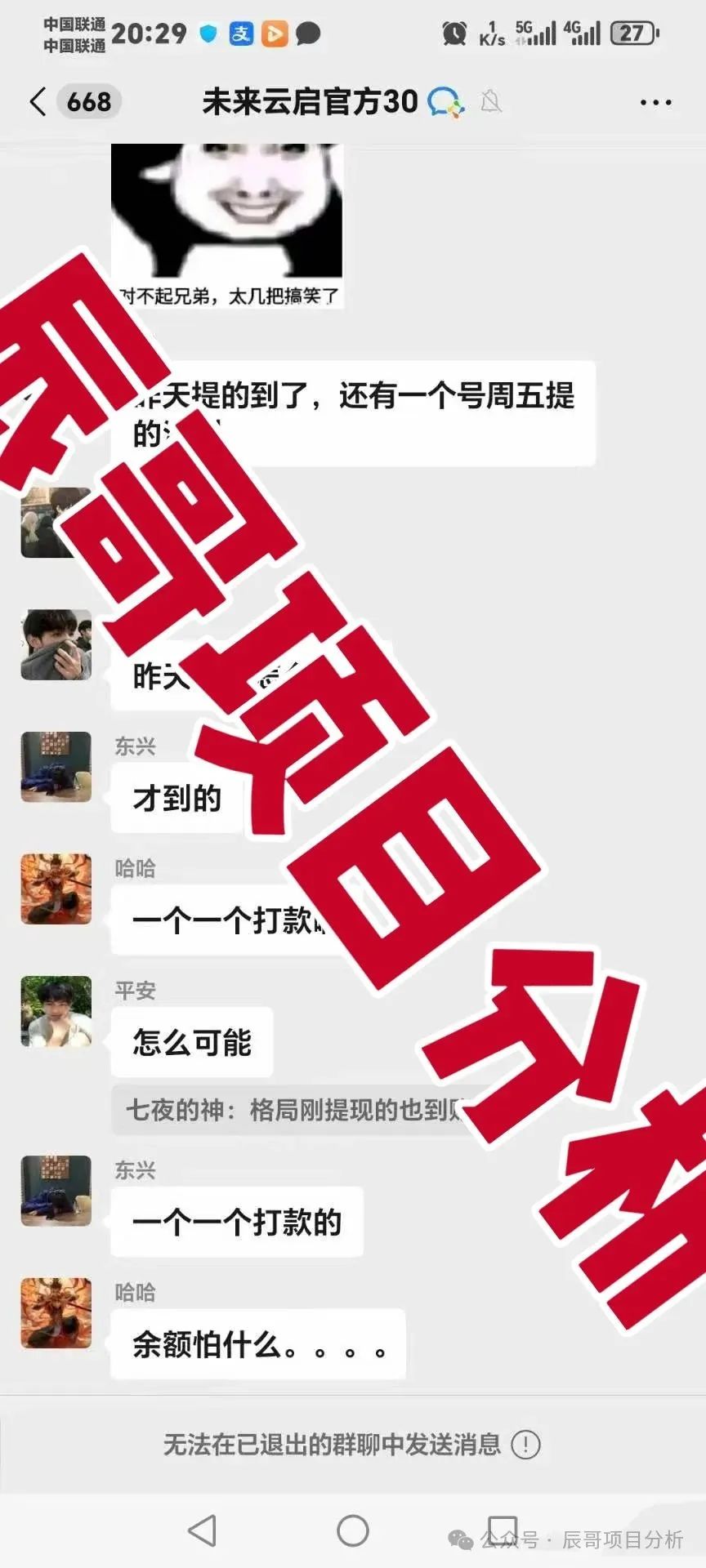Go back to the chat list

(38, 102)
